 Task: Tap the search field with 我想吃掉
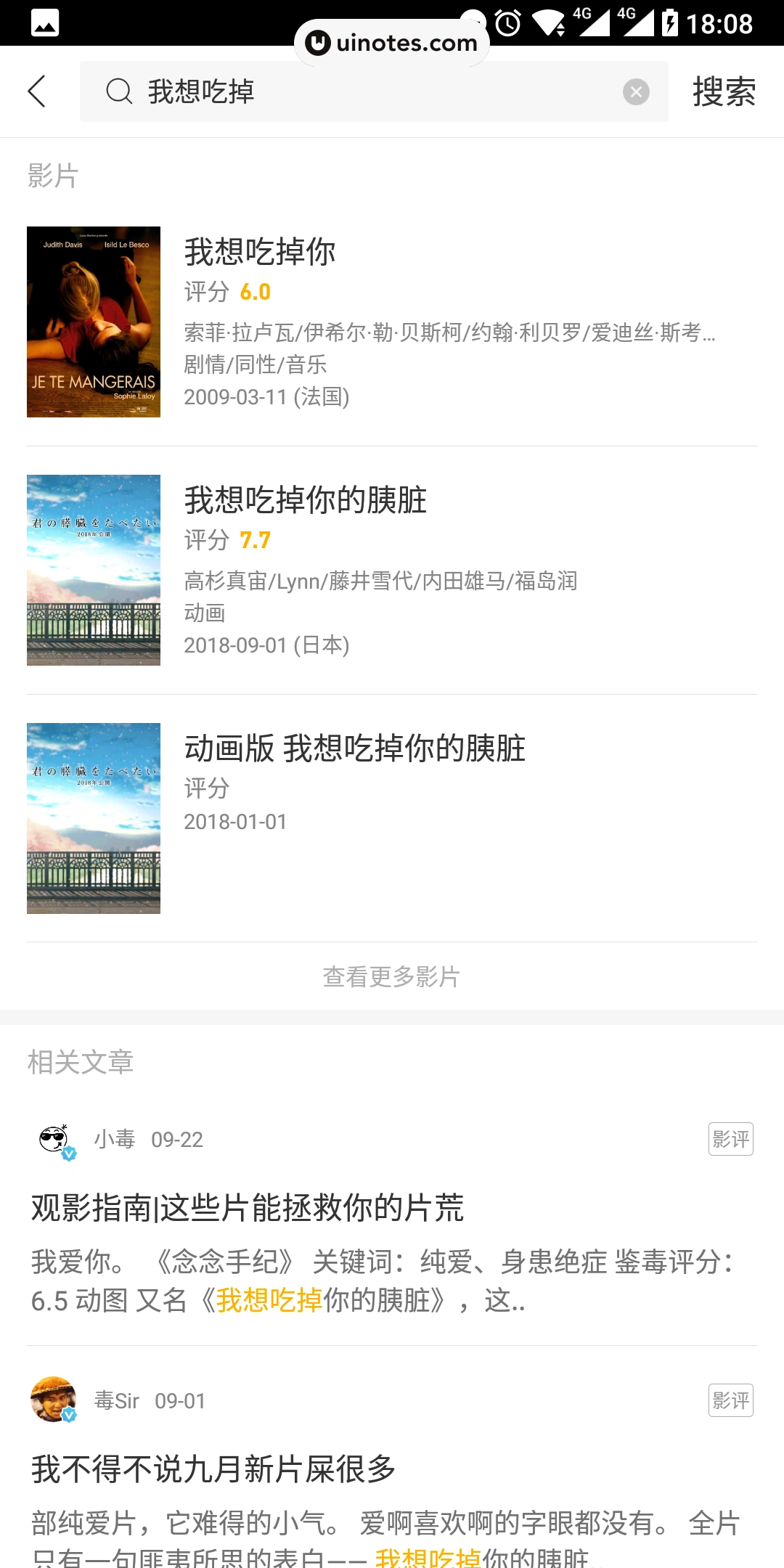(363, 91)
